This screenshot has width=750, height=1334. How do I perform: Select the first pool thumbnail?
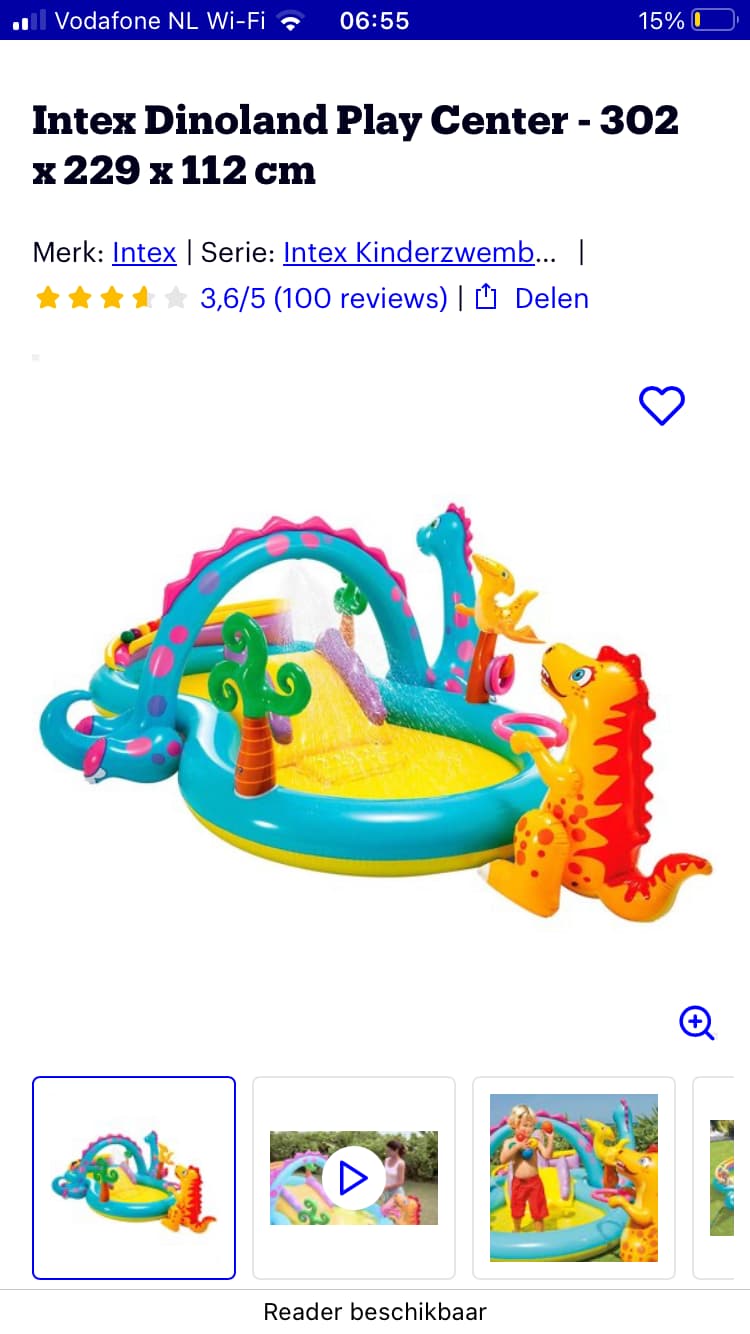(134, 1178)
